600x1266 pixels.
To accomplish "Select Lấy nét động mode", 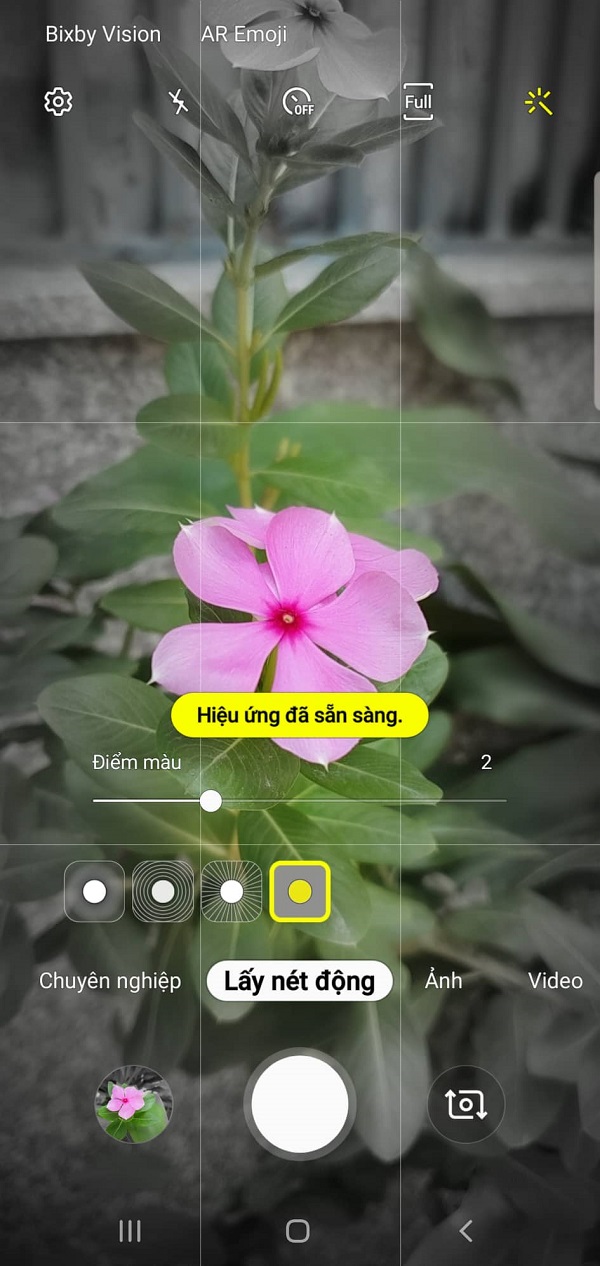I will [299, 981].
